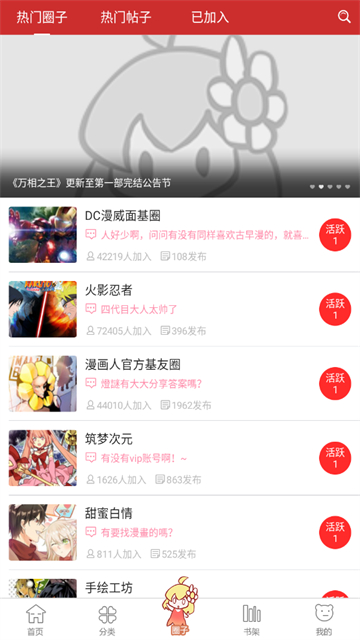Select the 热门圈子 tab
360x640 pixels.
(42, 17)
